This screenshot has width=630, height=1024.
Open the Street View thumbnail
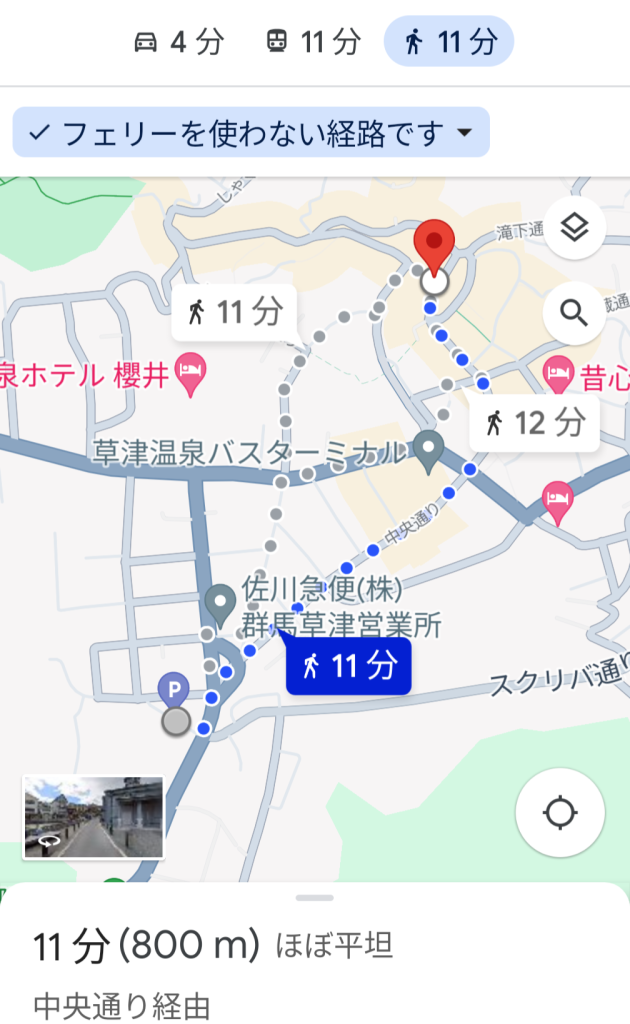tap(93, 817)
